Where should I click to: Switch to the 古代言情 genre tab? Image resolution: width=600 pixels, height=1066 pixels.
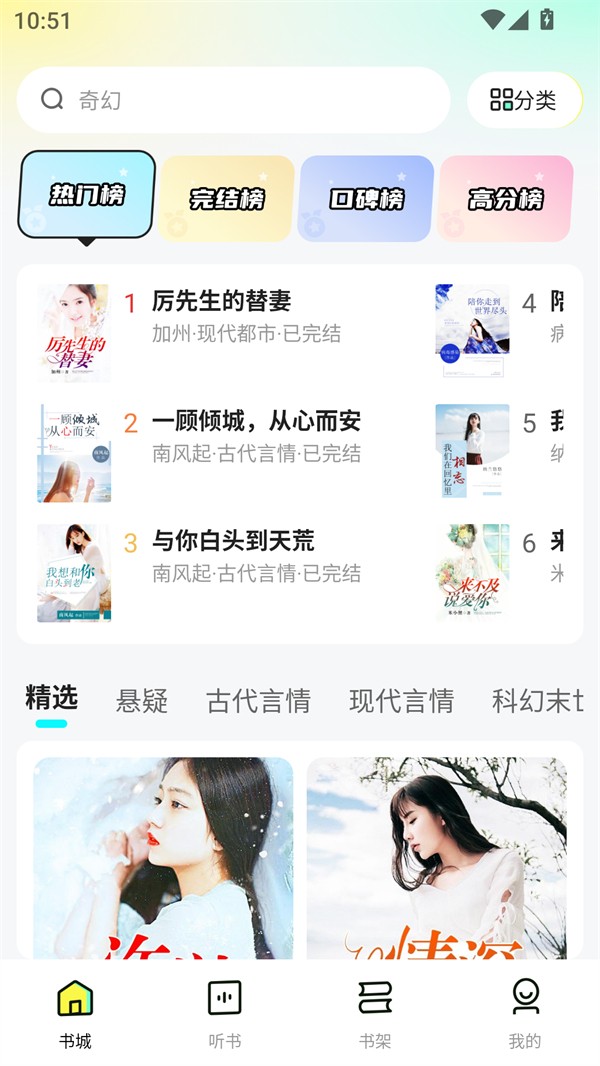click(x=258, y=701)
